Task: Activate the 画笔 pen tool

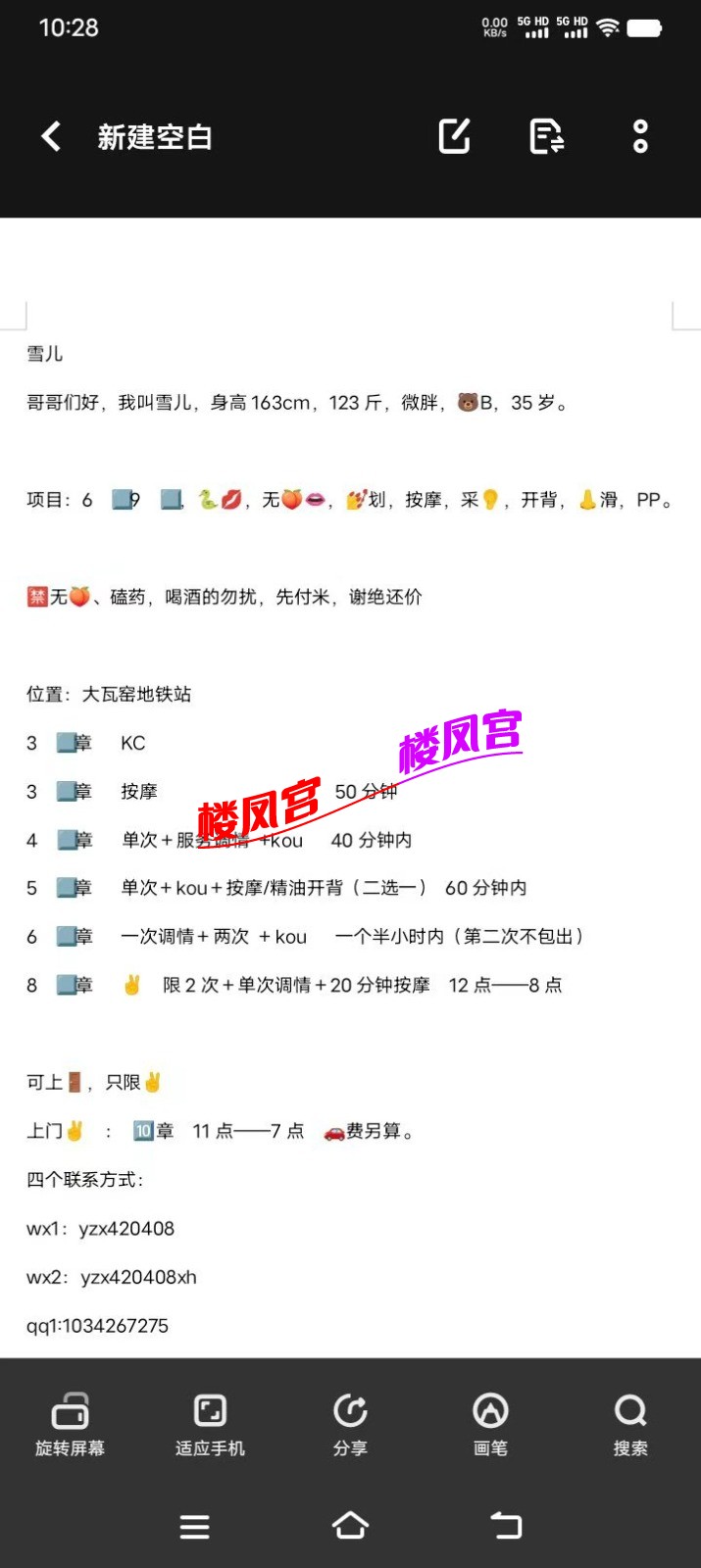Action: (x=490, y=1423)
